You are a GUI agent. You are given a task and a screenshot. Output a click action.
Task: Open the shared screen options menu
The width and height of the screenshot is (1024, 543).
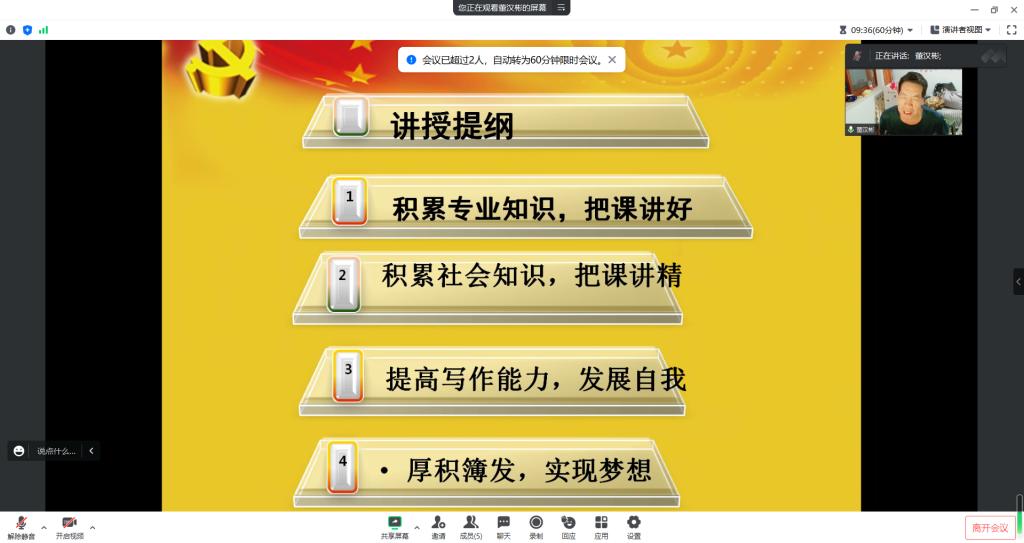click(x=561, y=7)
